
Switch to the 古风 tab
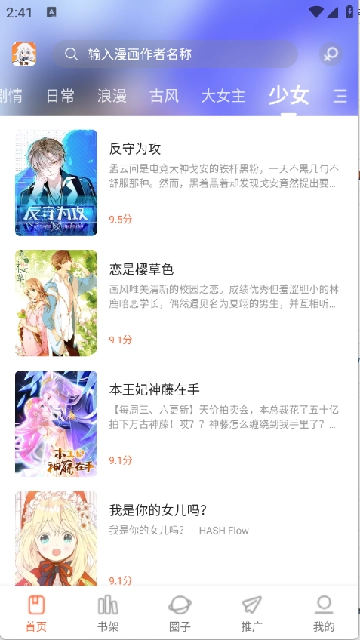coord(164,96)
